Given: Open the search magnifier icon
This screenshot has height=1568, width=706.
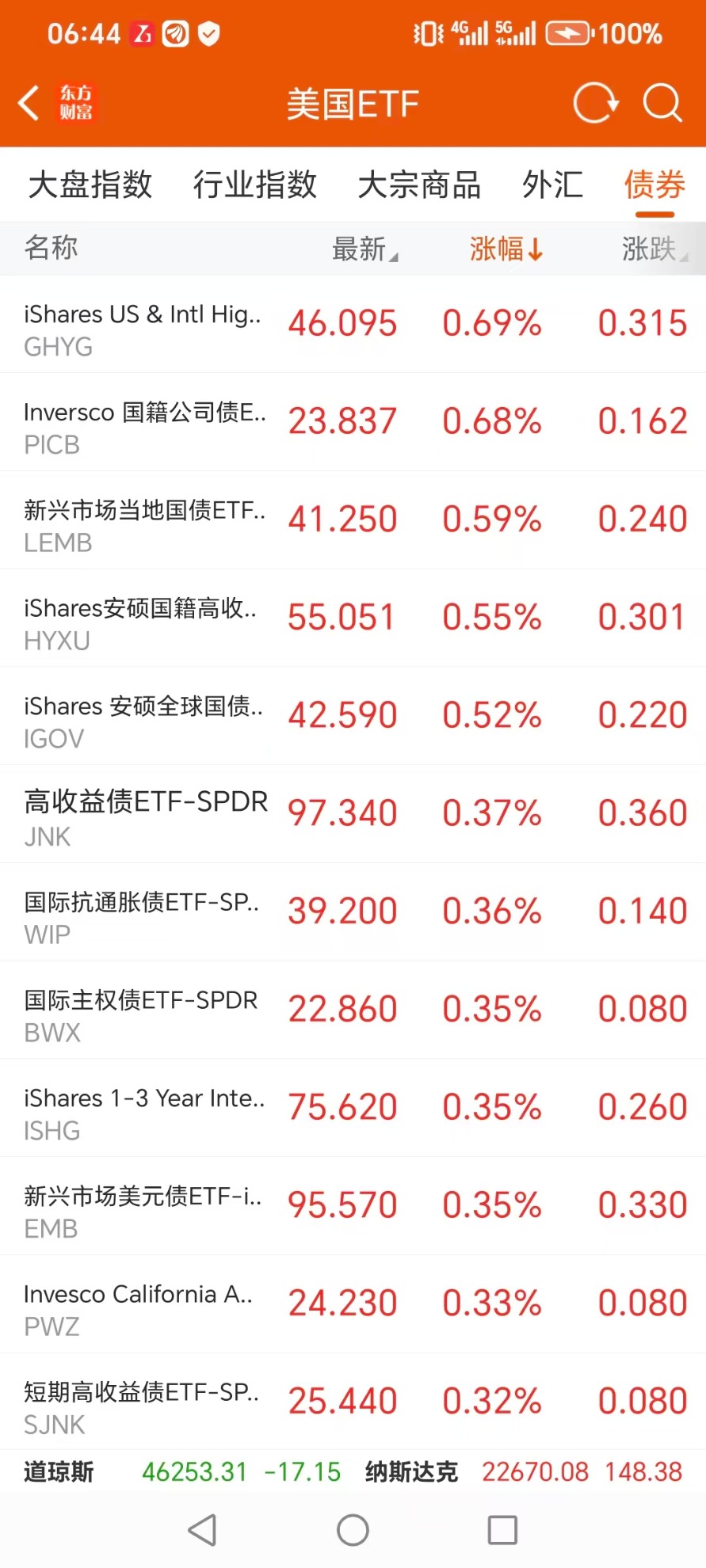Looking at the screenshot, I should click(662, 103).
